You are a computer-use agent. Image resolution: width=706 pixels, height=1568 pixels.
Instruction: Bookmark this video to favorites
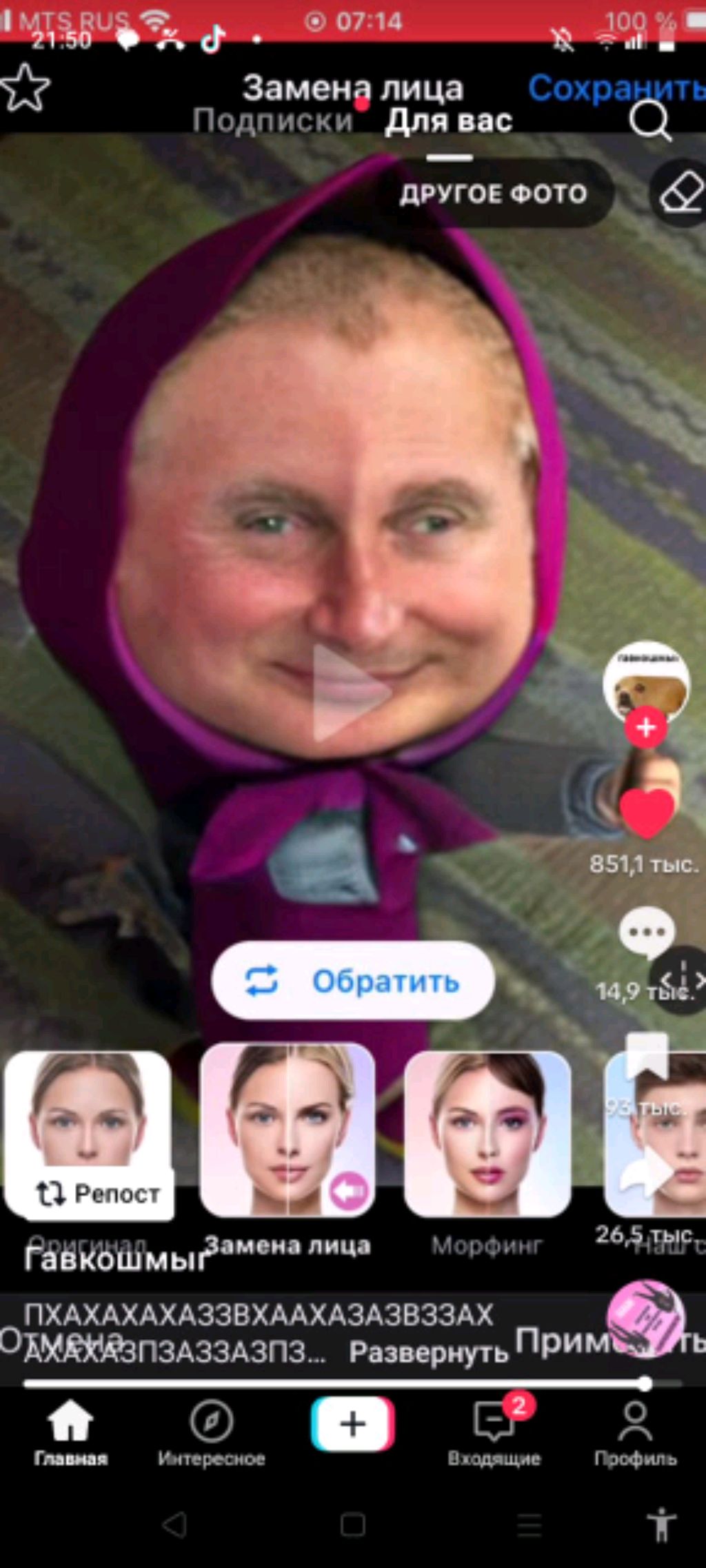point(646,1056)
